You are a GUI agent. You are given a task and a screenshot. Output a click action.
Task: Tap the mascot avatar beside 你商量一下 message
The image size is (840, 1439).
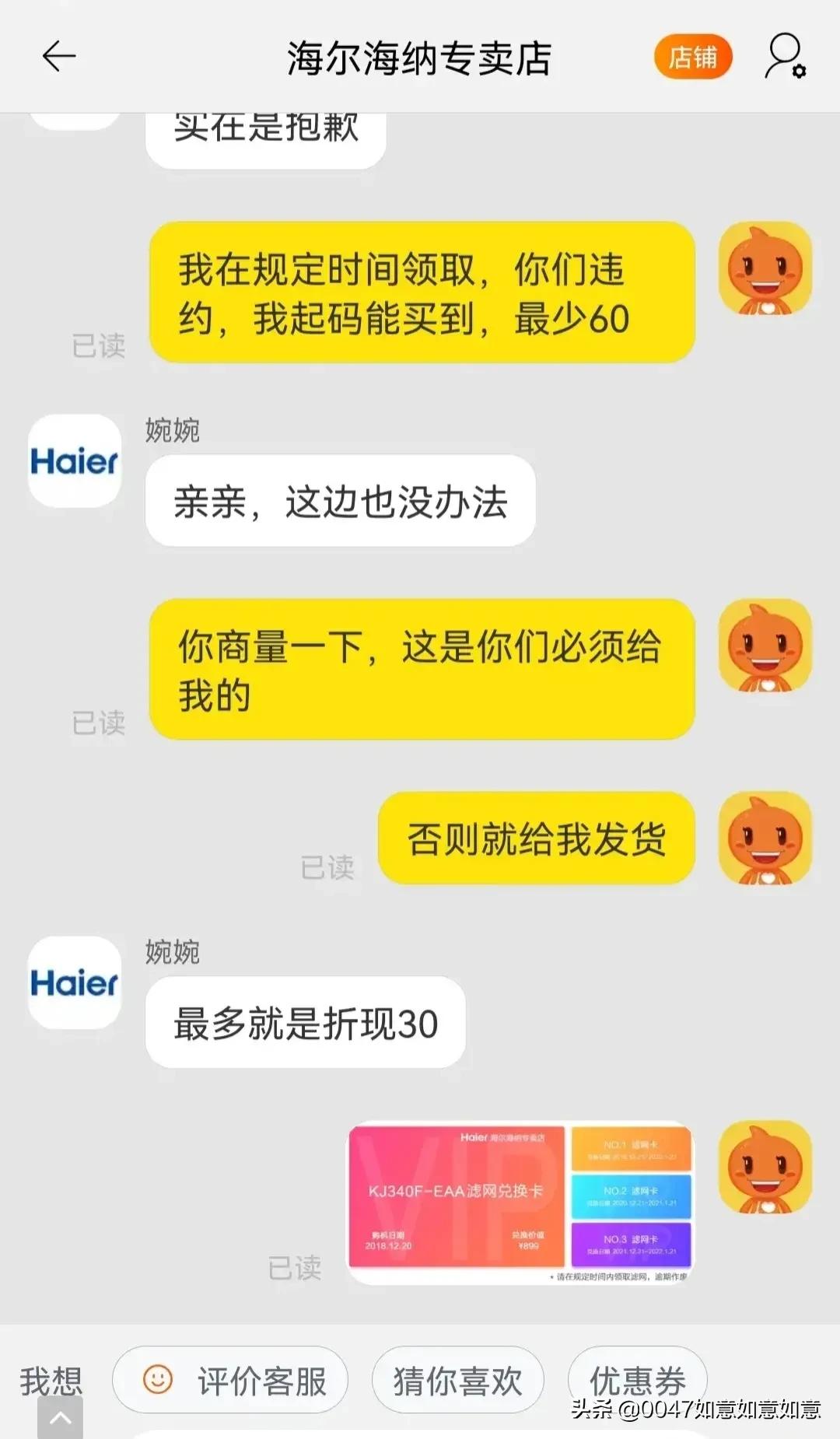coord(765,646)
